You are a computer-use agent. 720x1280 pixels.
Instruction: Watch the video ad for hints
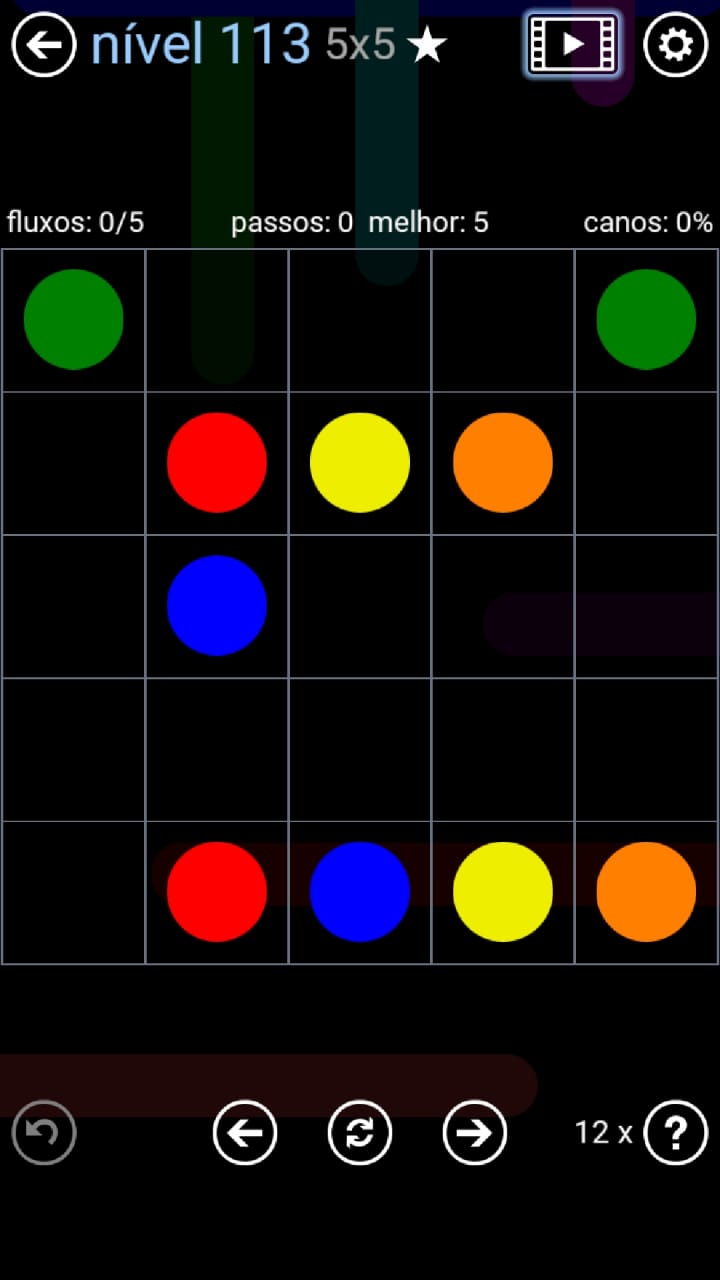click(x=572, y=45)
